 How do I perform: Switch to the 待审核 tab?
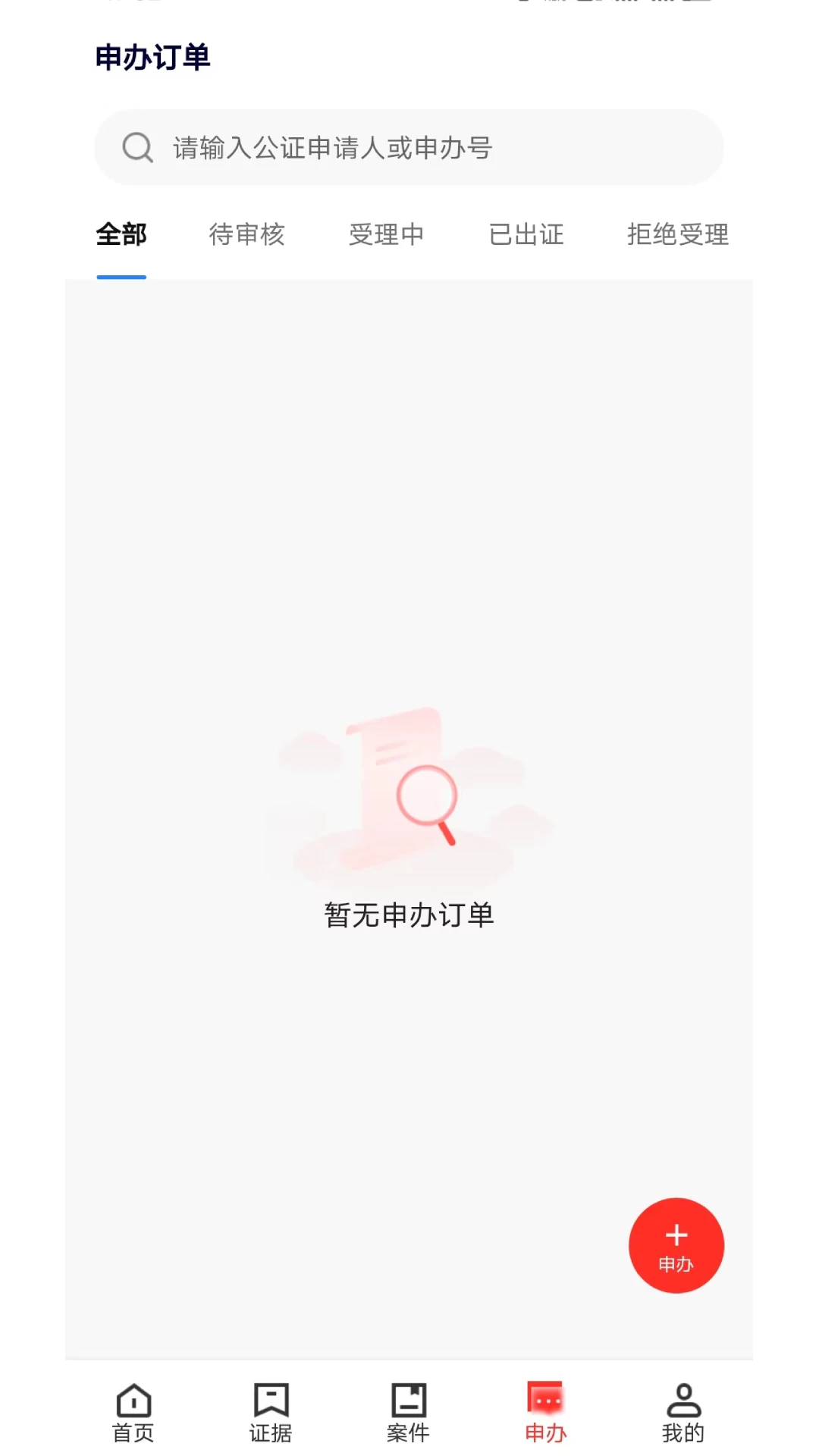click(x=247, y=235)
